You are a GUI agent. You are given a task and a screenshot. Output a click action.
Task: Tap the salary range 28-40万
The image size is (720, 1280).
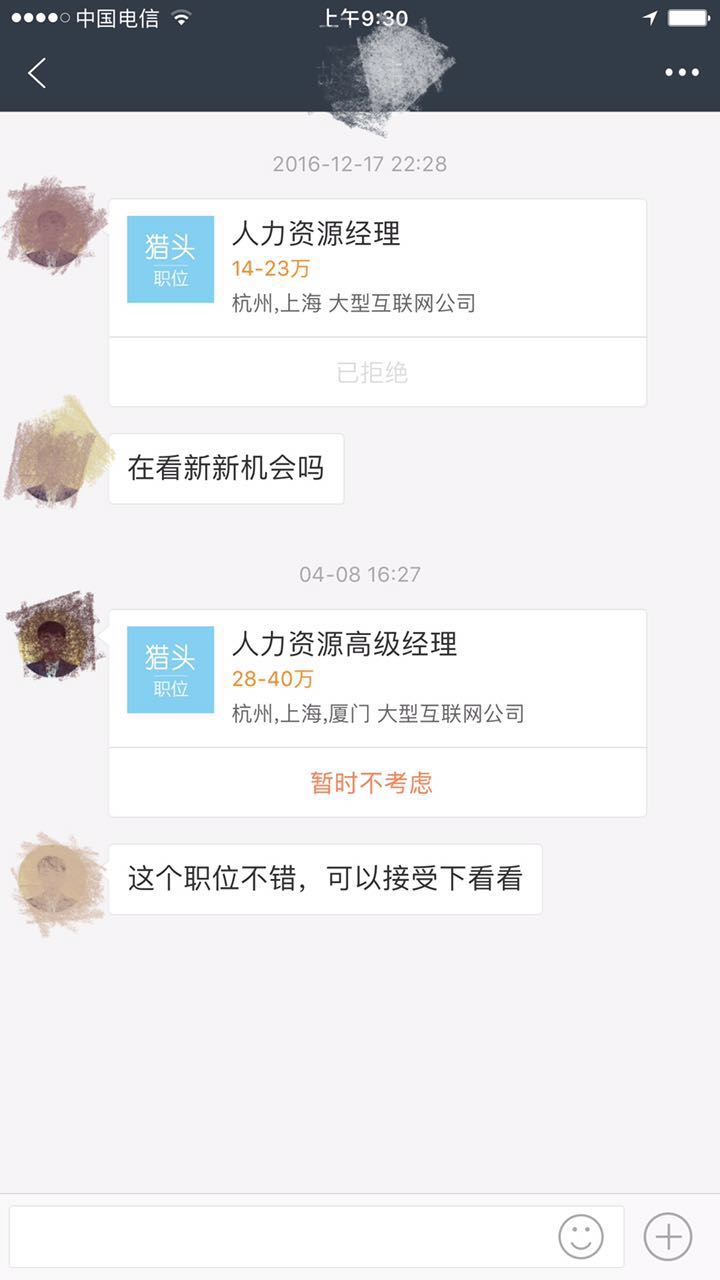click(x=270, y=679)
